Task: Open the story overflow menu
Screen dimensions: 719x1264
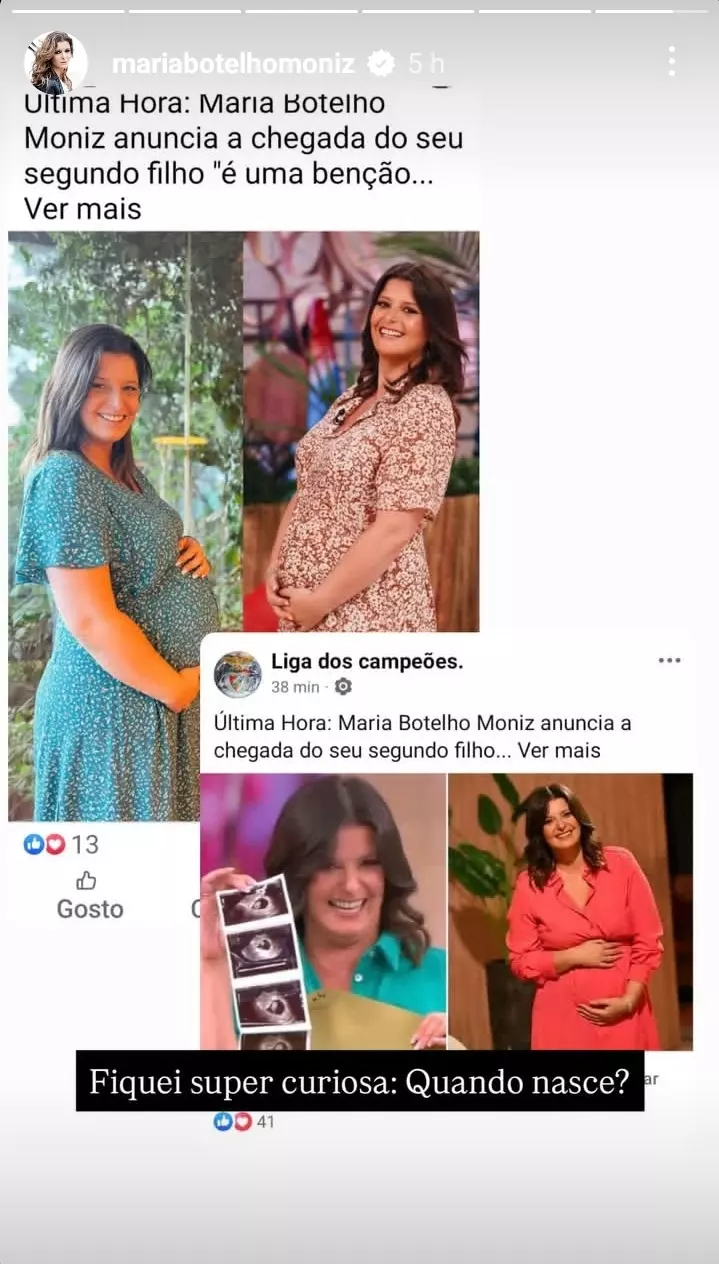Action: pyautogui.click(x=671, y=62)
